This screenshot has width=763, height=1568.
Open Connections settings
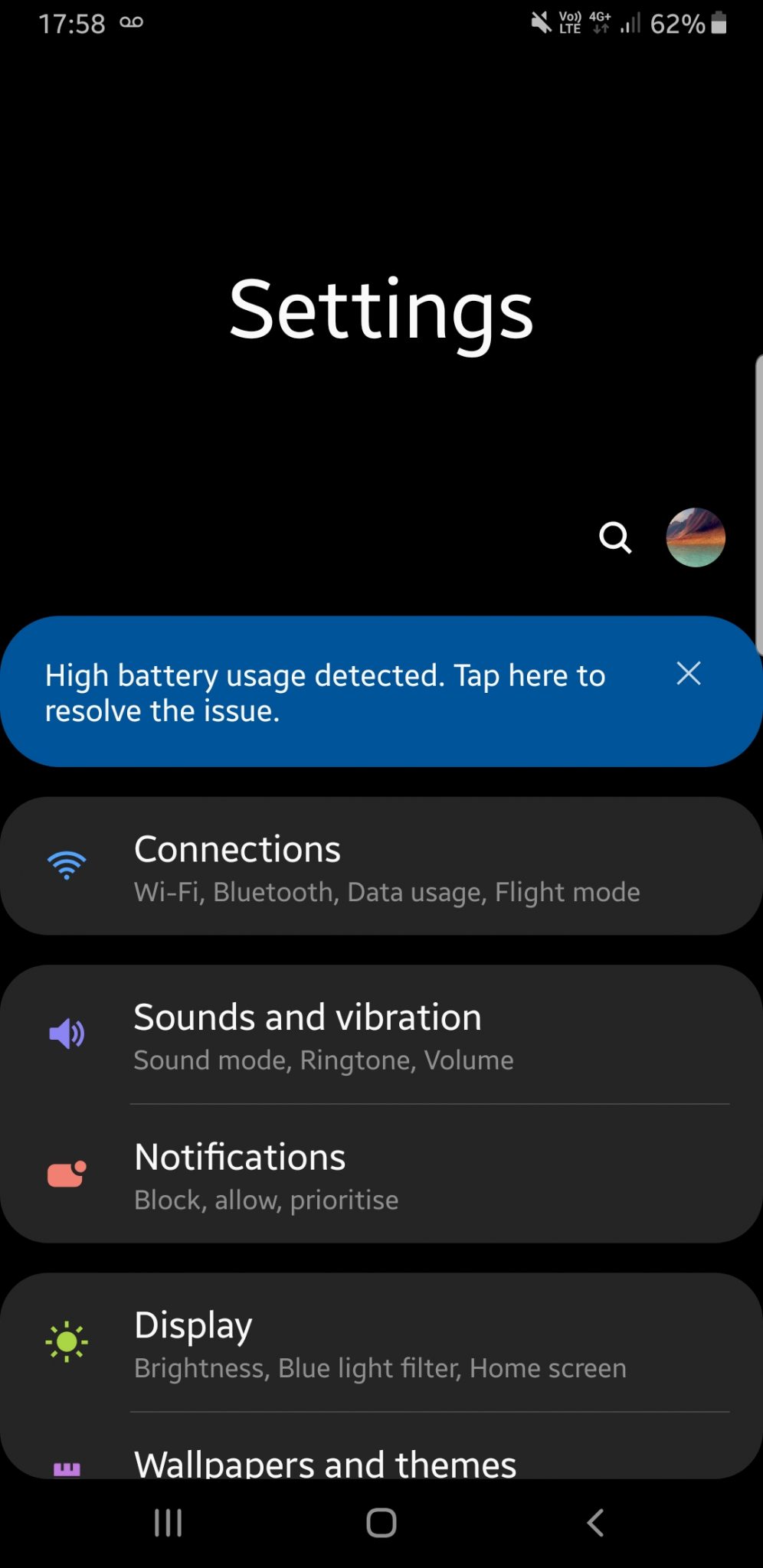point(381,866)
